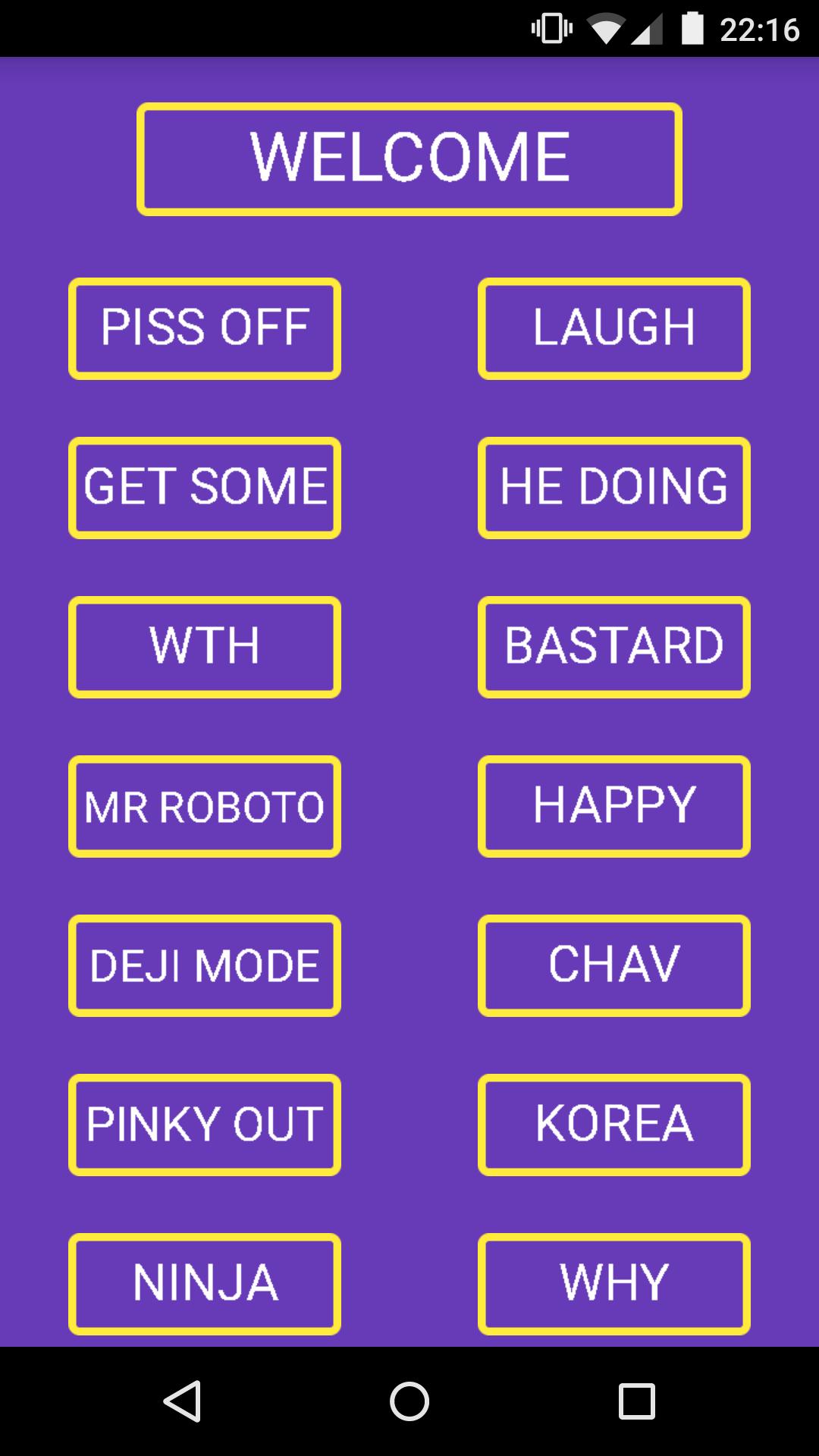Image resolution: width=819 pixels, height=1456 pixels.
Task: Play the GET SOME clip
Action: (x=205, y=488)
